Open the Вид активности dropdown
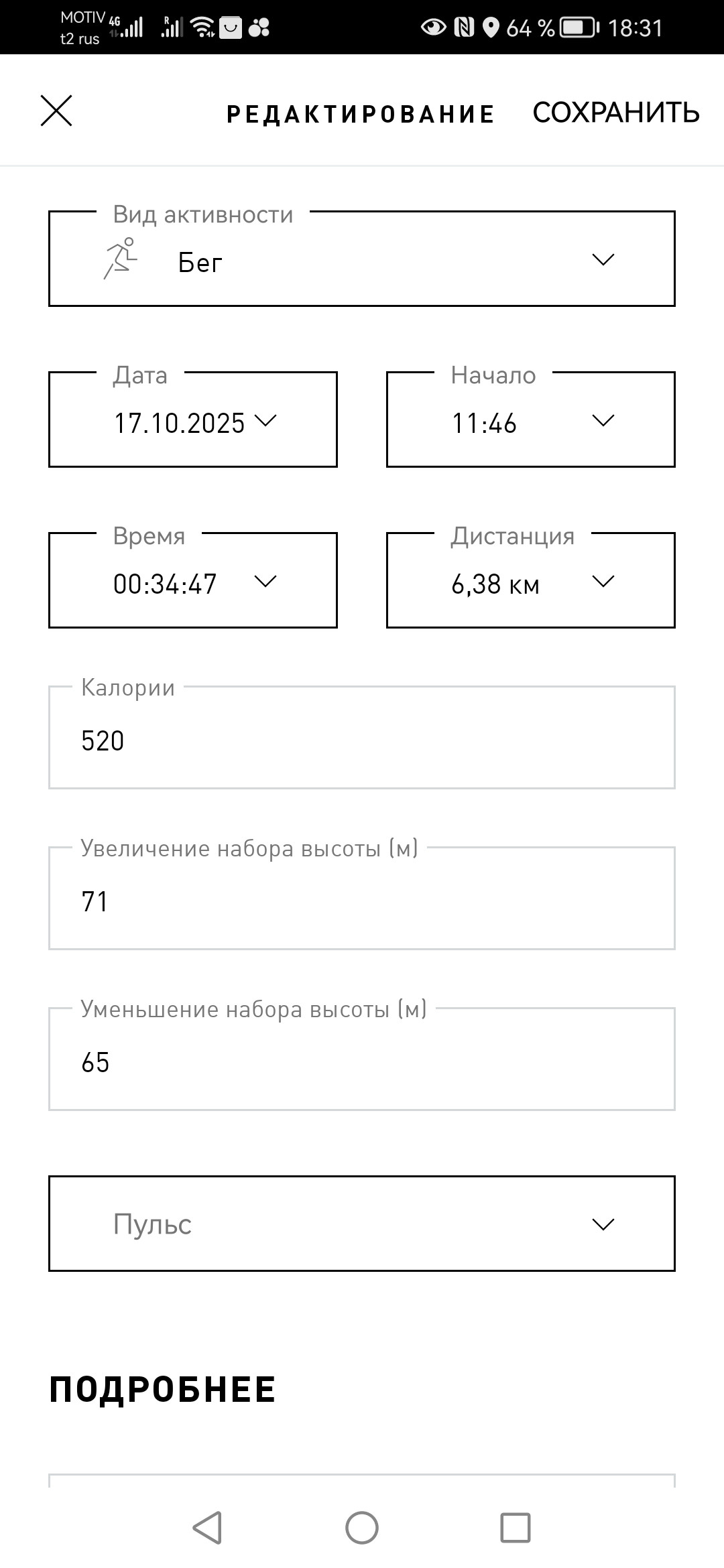Screen dimensions: 724x1568 click(x=362, y=259)
